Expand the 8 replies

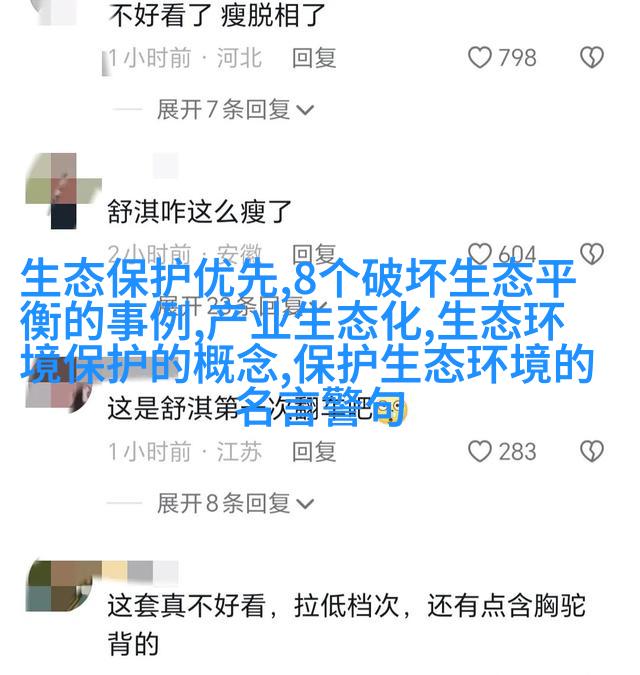[x=235, y=502]
